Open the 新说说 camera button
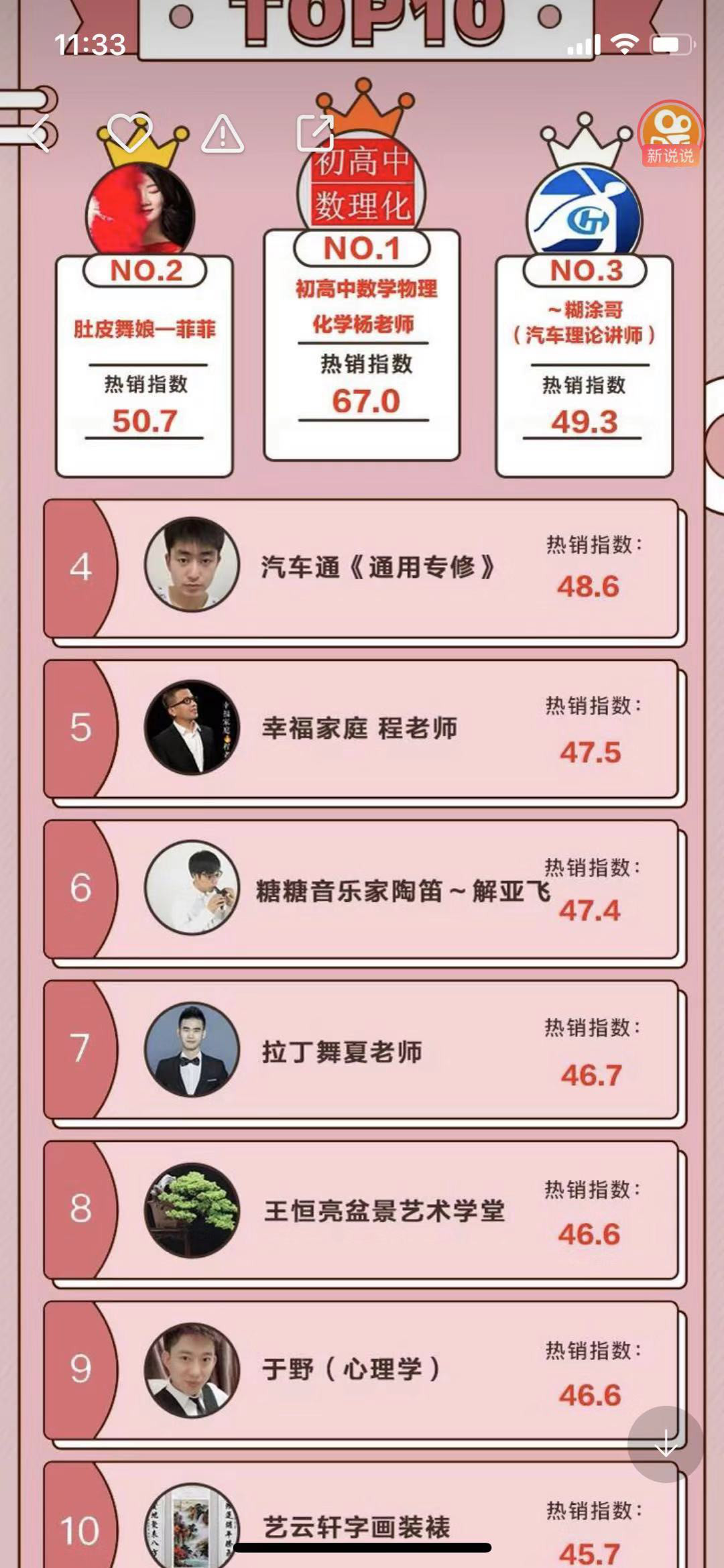The width and height of the screenshot is (724, 1568). [670, 136]
